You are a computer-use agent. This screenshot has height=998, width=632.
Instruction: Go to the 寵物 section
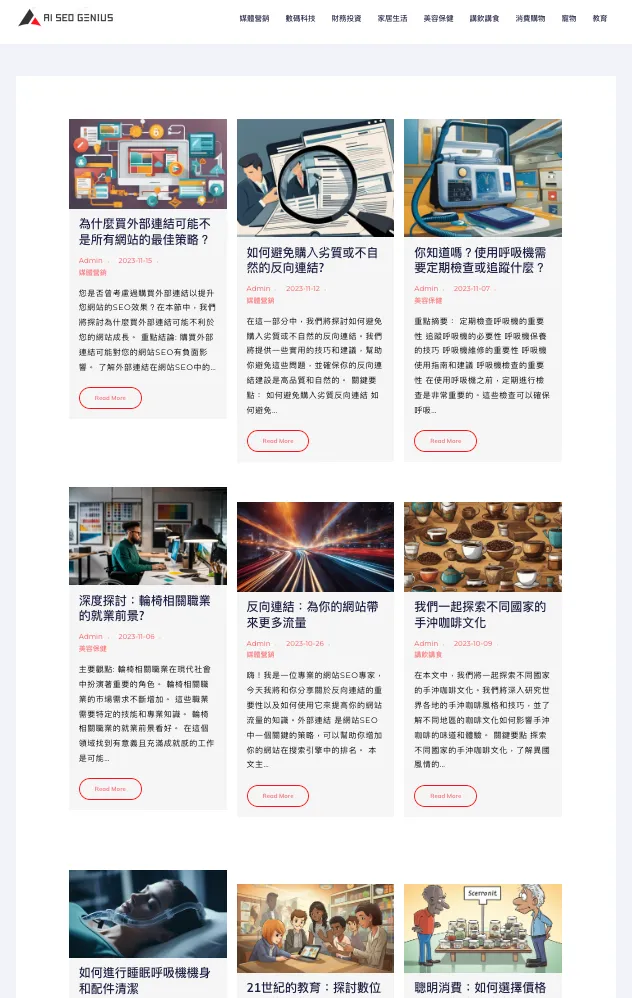568,18
